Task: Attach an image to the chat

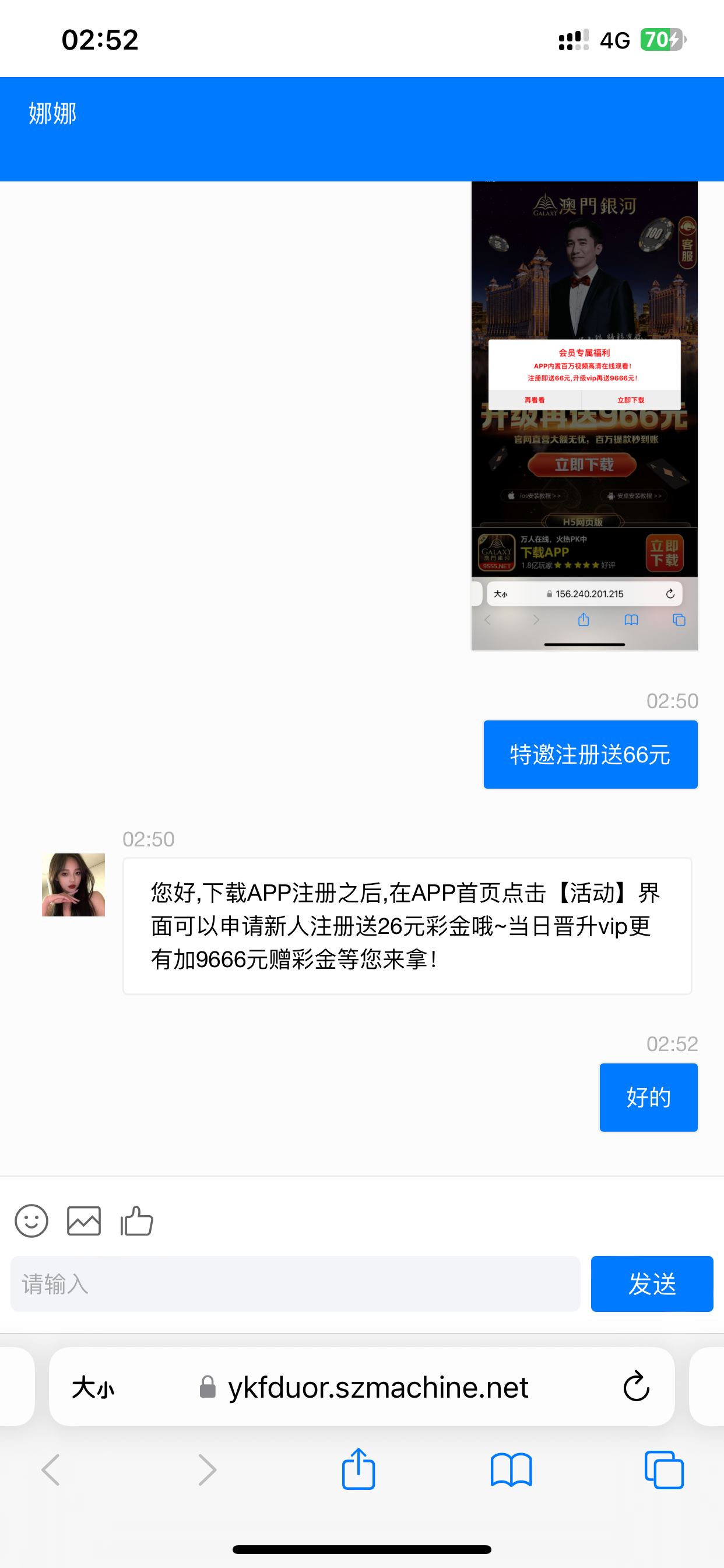Action: pyautogui.click(x=84, y=1220)
